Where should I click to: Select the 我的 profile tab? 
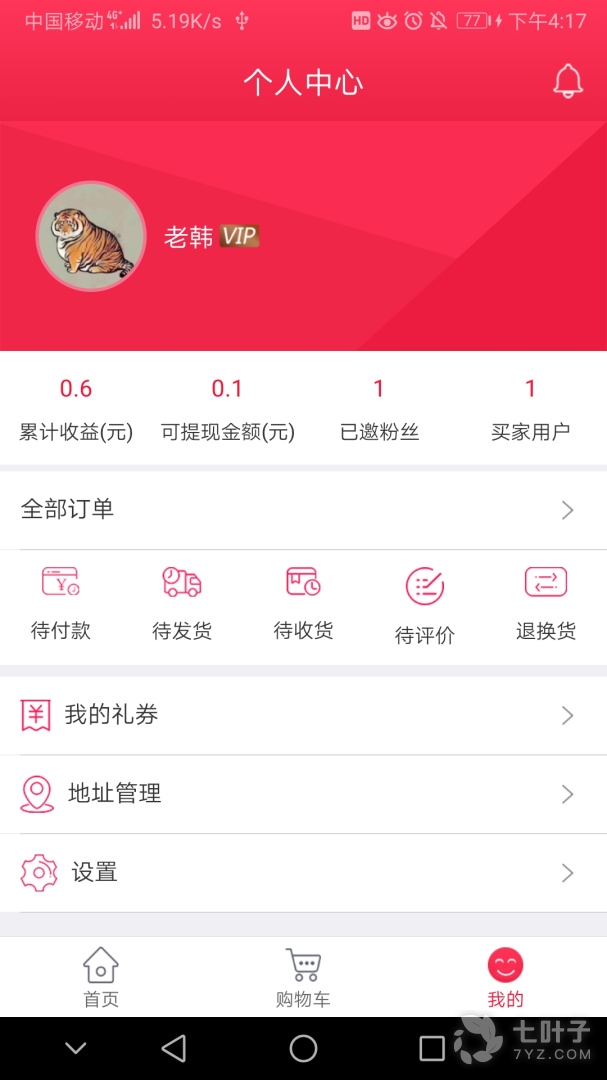[x=505, y=978]
